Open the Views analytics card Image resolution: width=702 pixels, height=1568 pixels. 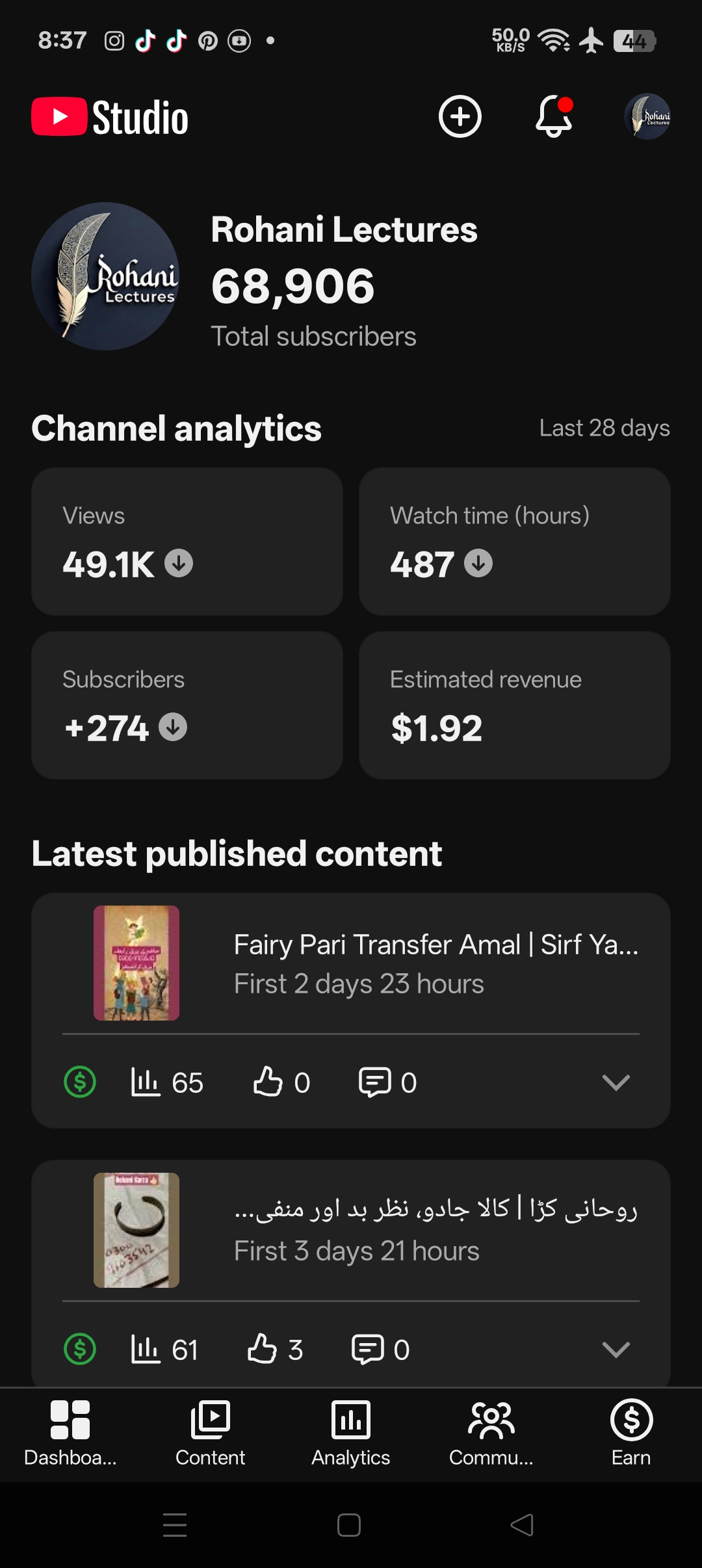point(187,542)
